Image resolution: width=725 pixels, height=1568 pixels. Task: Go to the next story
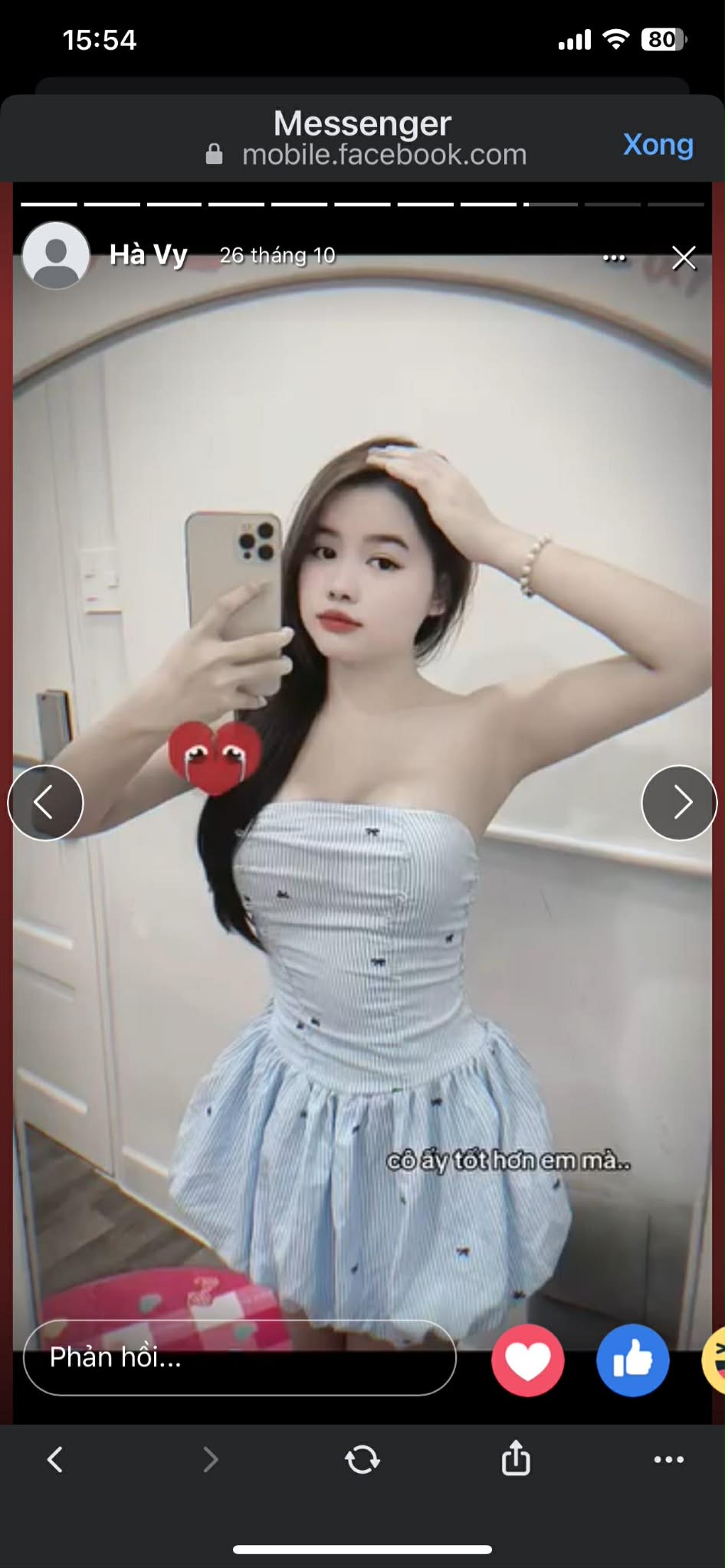679,803
